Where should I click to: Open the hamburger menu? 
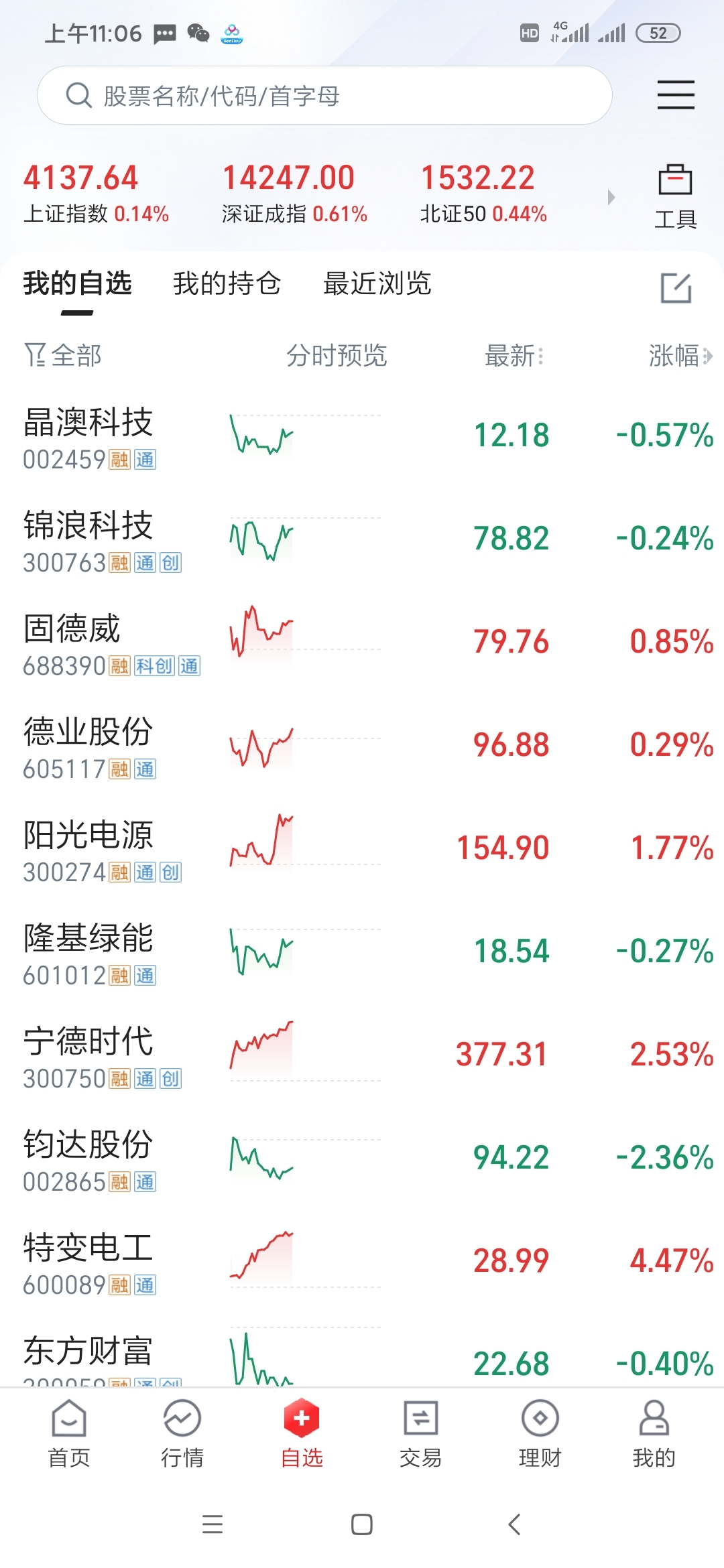(x=675, y=94)
